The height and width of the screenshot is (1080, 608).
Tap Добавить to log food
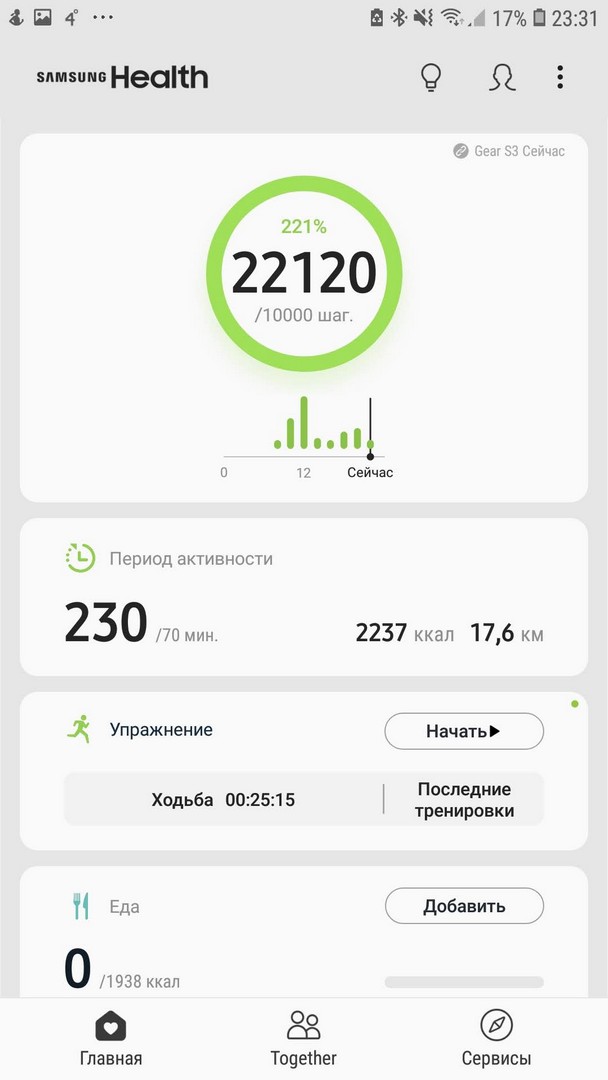[464, 907]
